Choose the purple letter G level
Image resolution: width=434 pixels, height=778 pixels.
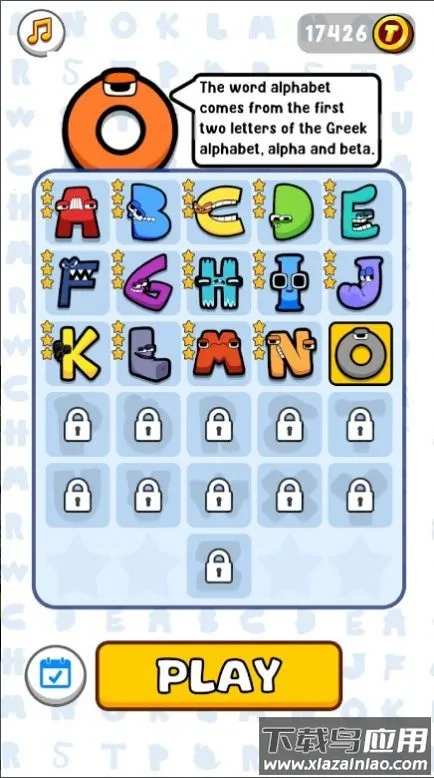pos(148,282)
